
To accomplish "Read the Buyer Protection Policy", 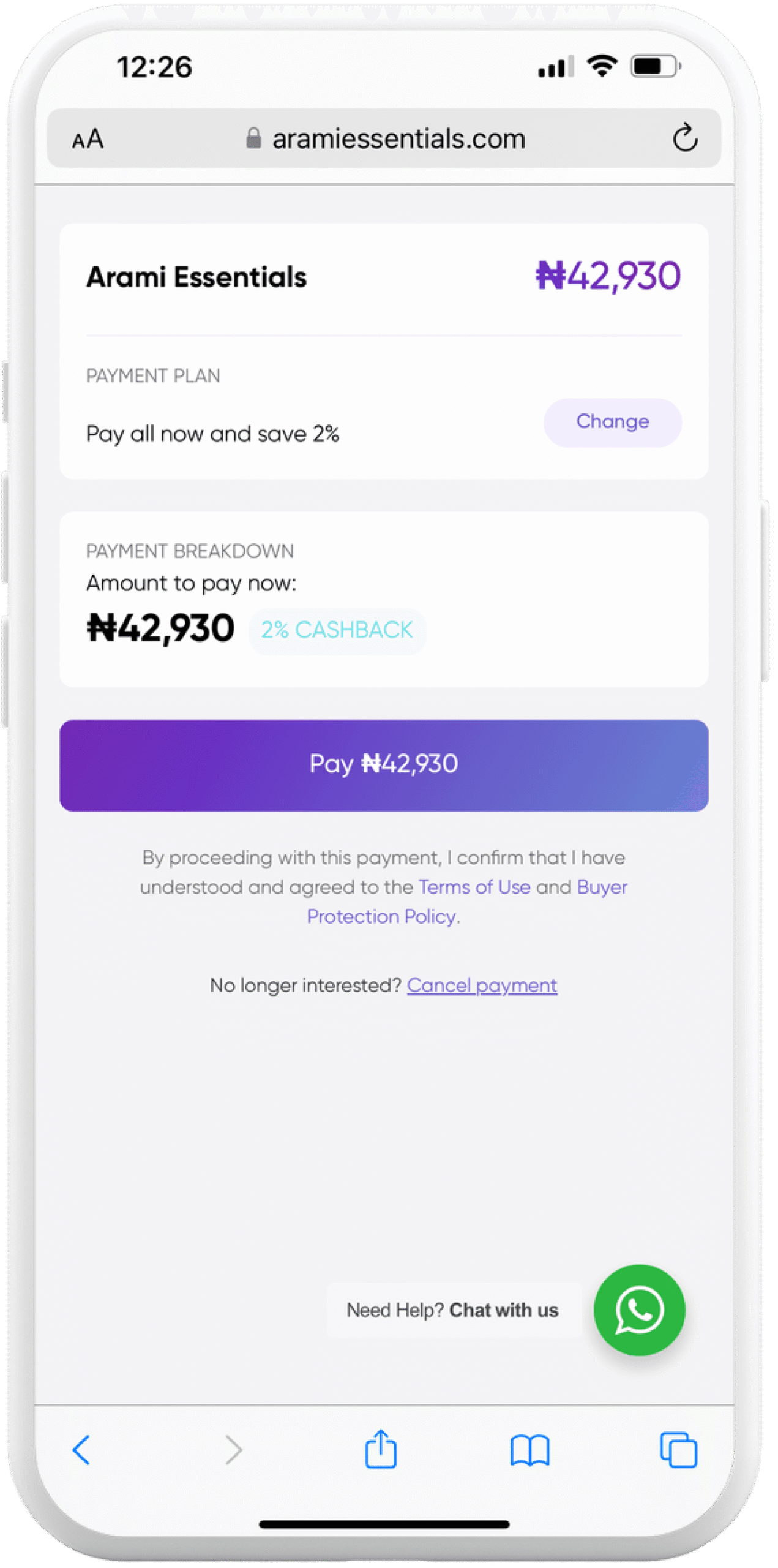I will click(x=383, y=916).
